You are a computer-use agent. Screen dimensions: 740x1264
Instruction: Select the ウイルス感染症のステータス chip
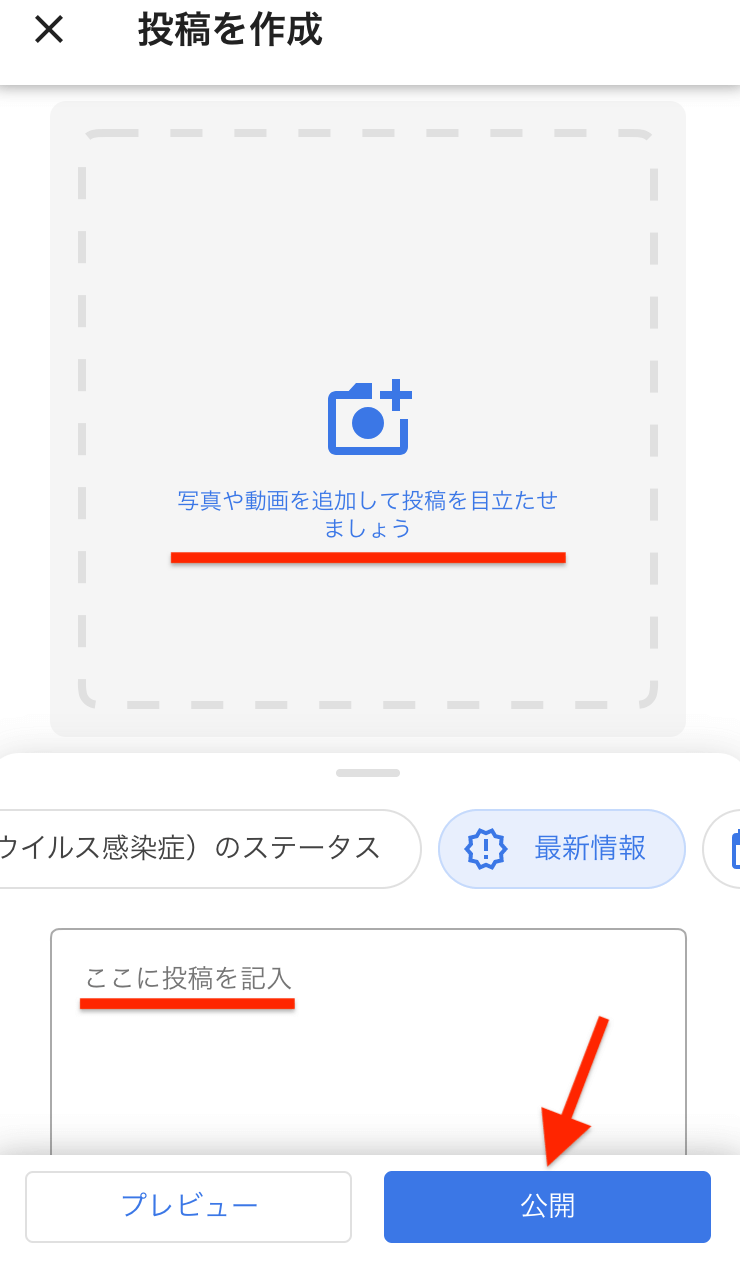coord(200,849)
